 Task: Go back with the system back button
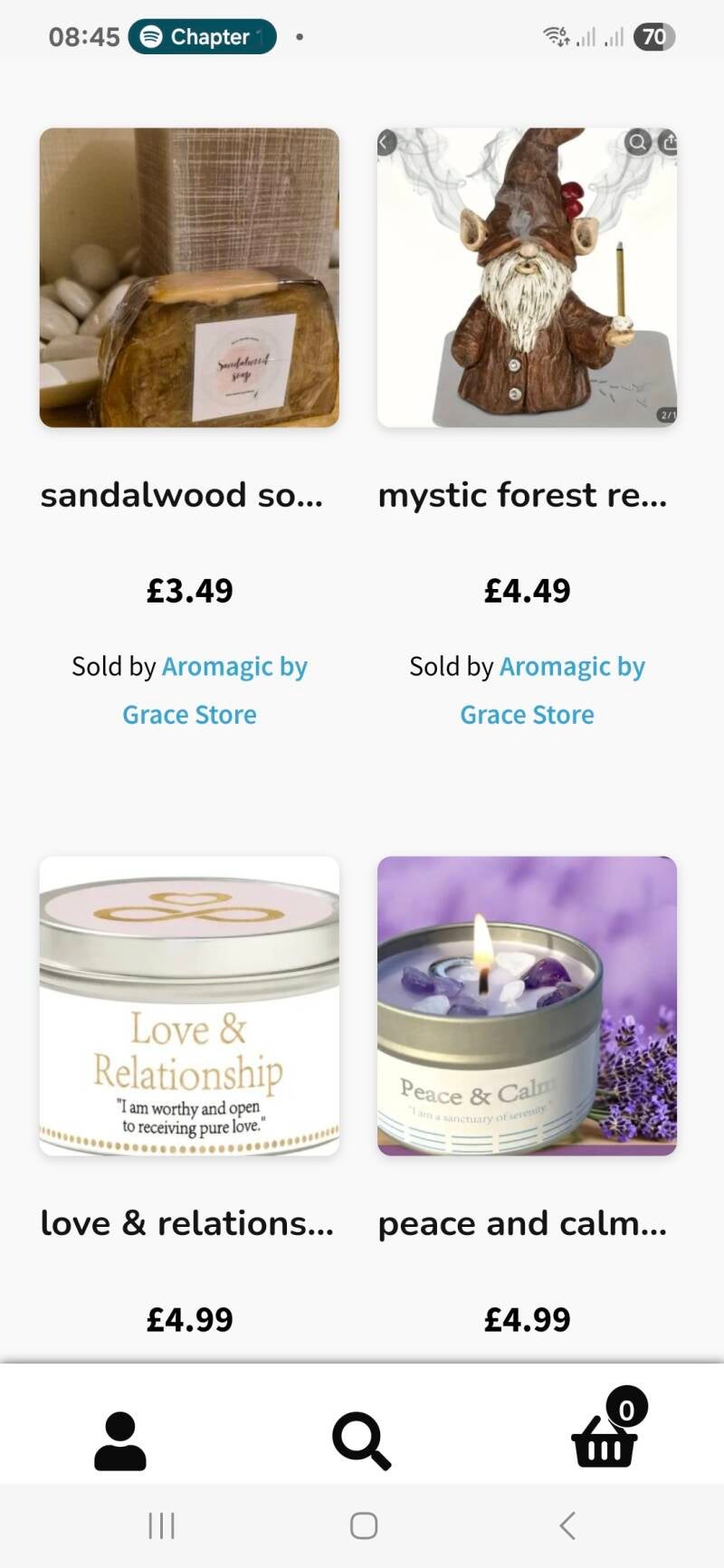pos(567,1525)
